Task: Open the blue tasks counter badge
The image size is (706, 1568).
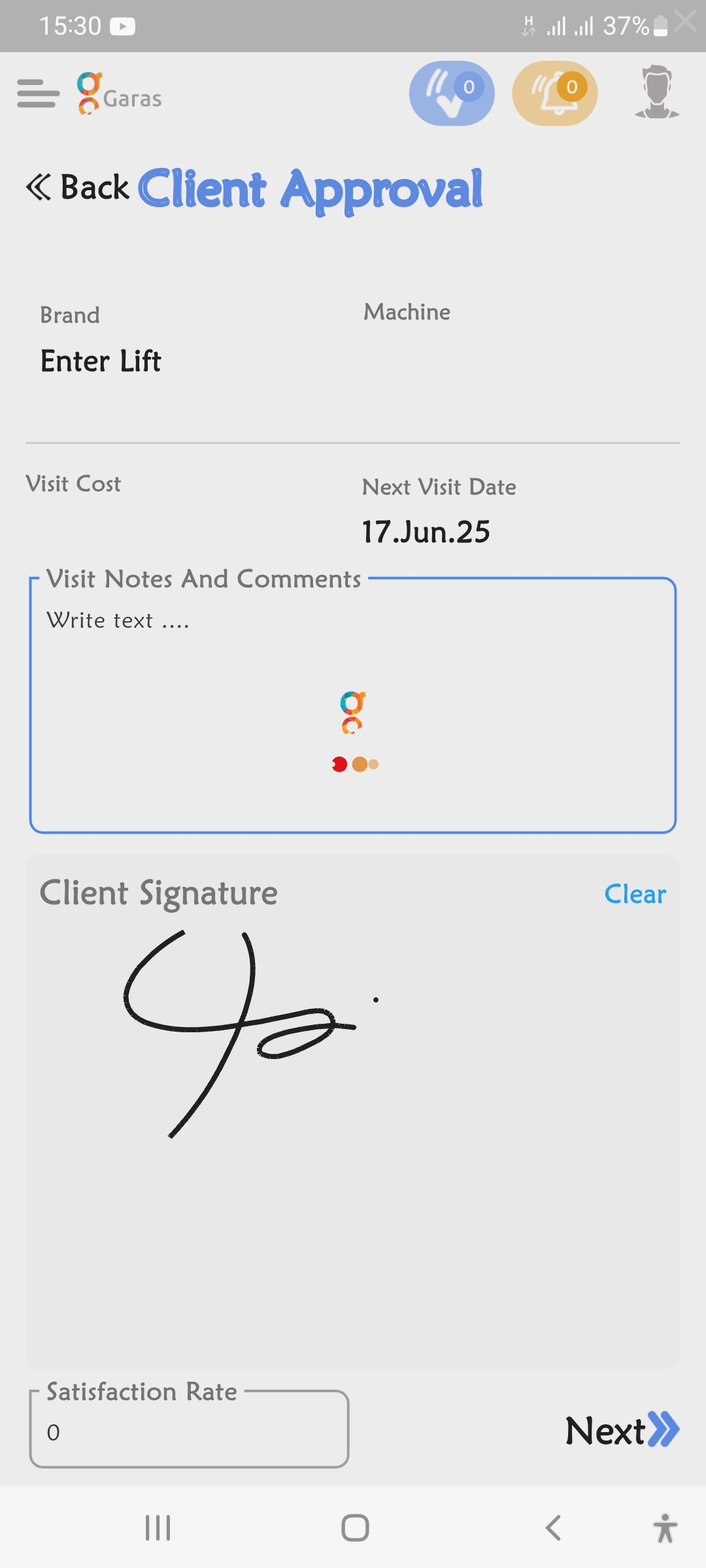Action: (452, 93)
